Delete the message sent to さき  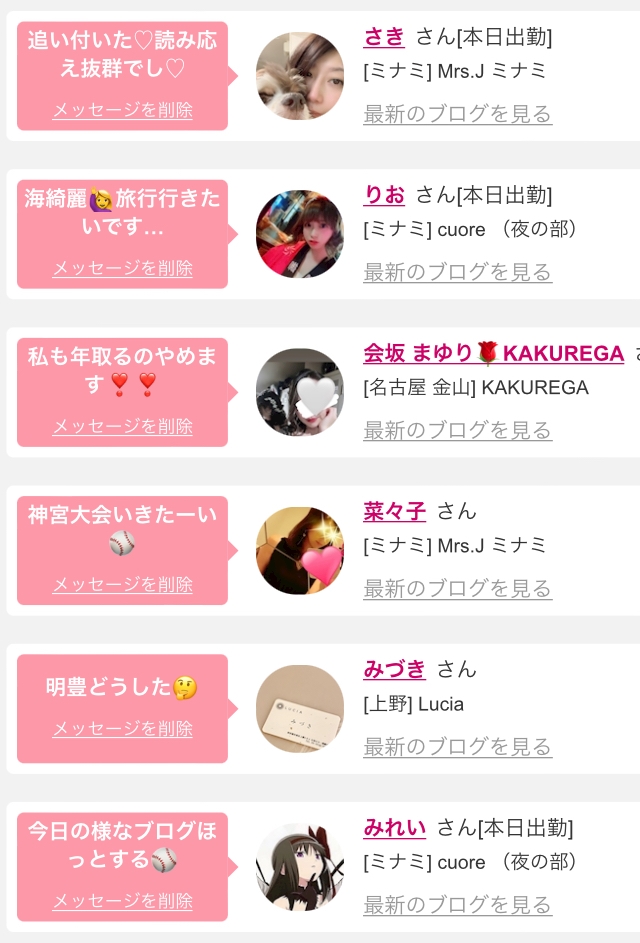pos(123,110)
